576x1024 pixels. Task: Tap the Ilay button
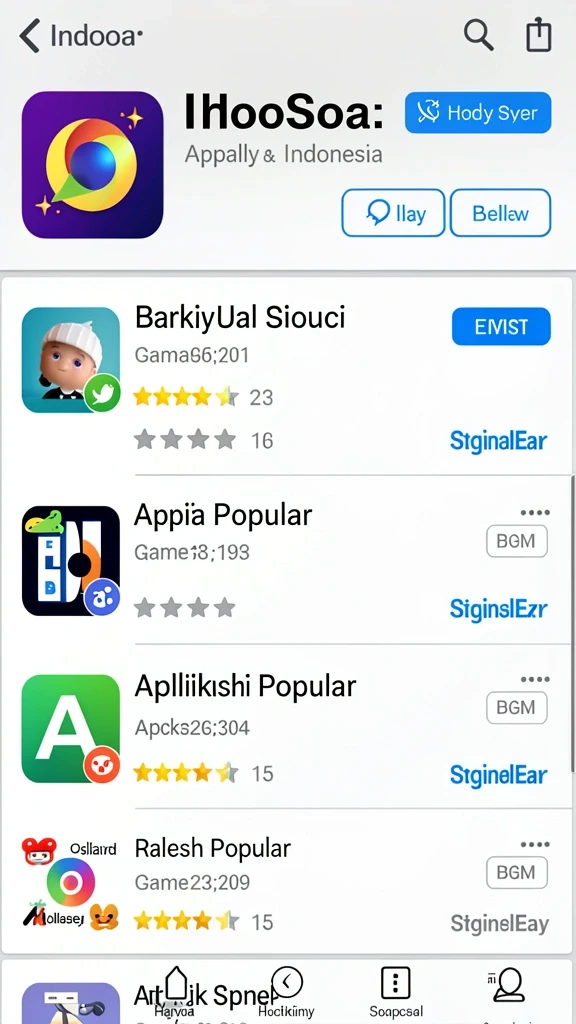point(393,213)
